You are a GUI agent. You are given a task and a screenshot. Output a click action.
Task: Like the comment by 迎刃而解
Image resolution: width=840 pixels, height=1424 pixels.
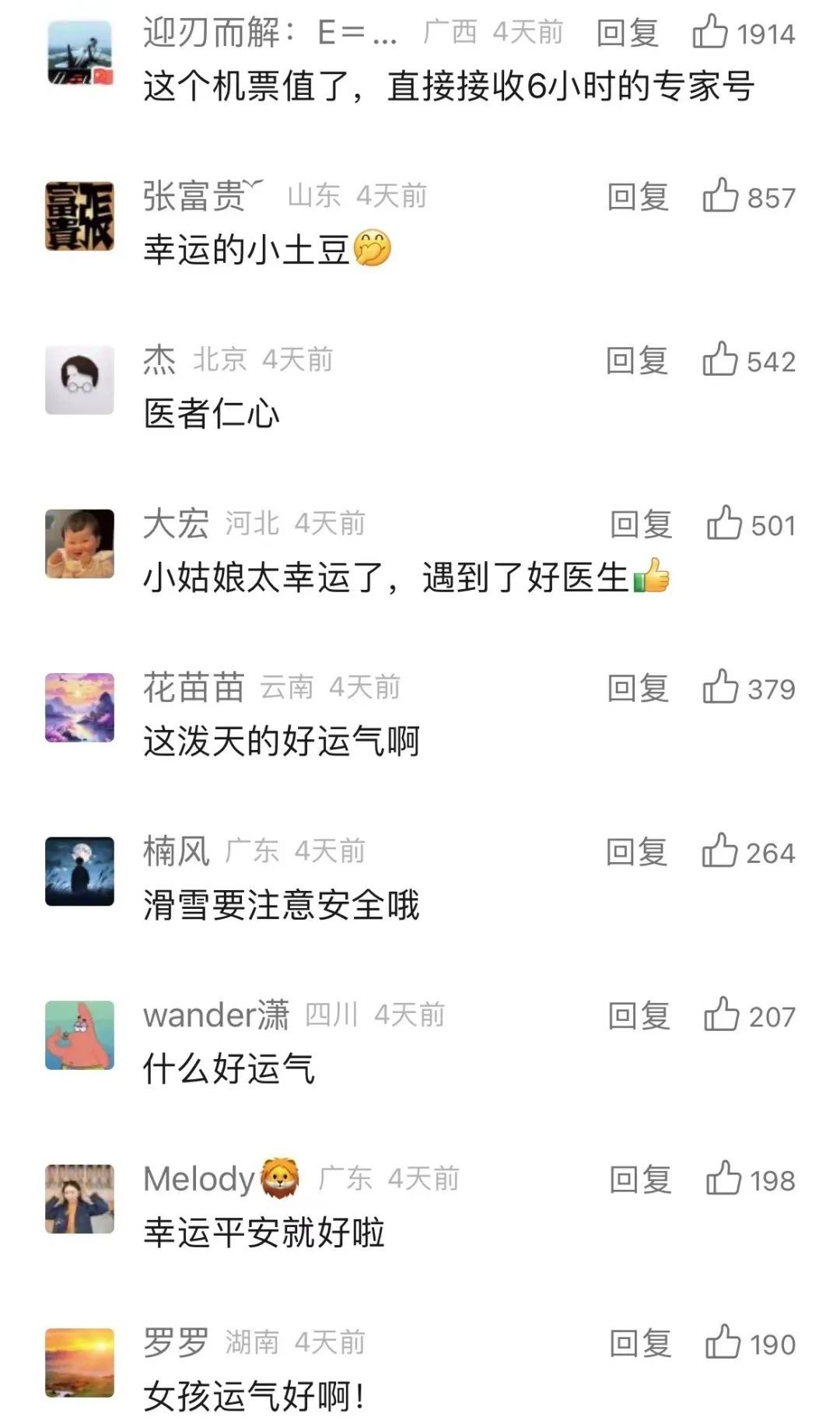710,33
